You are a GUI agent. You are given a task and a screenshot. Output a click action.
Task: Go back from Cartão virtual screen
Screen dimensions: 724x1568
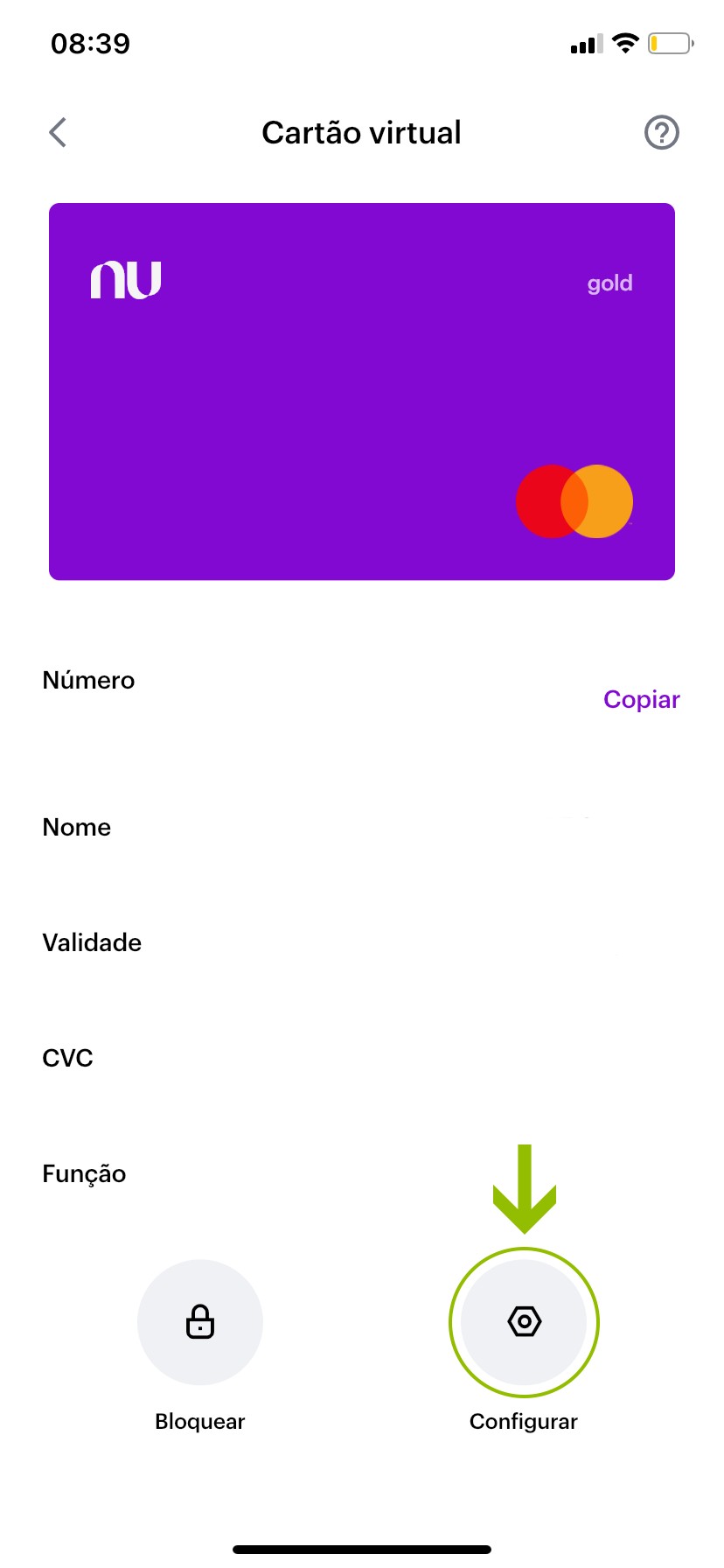coord(58,133)
